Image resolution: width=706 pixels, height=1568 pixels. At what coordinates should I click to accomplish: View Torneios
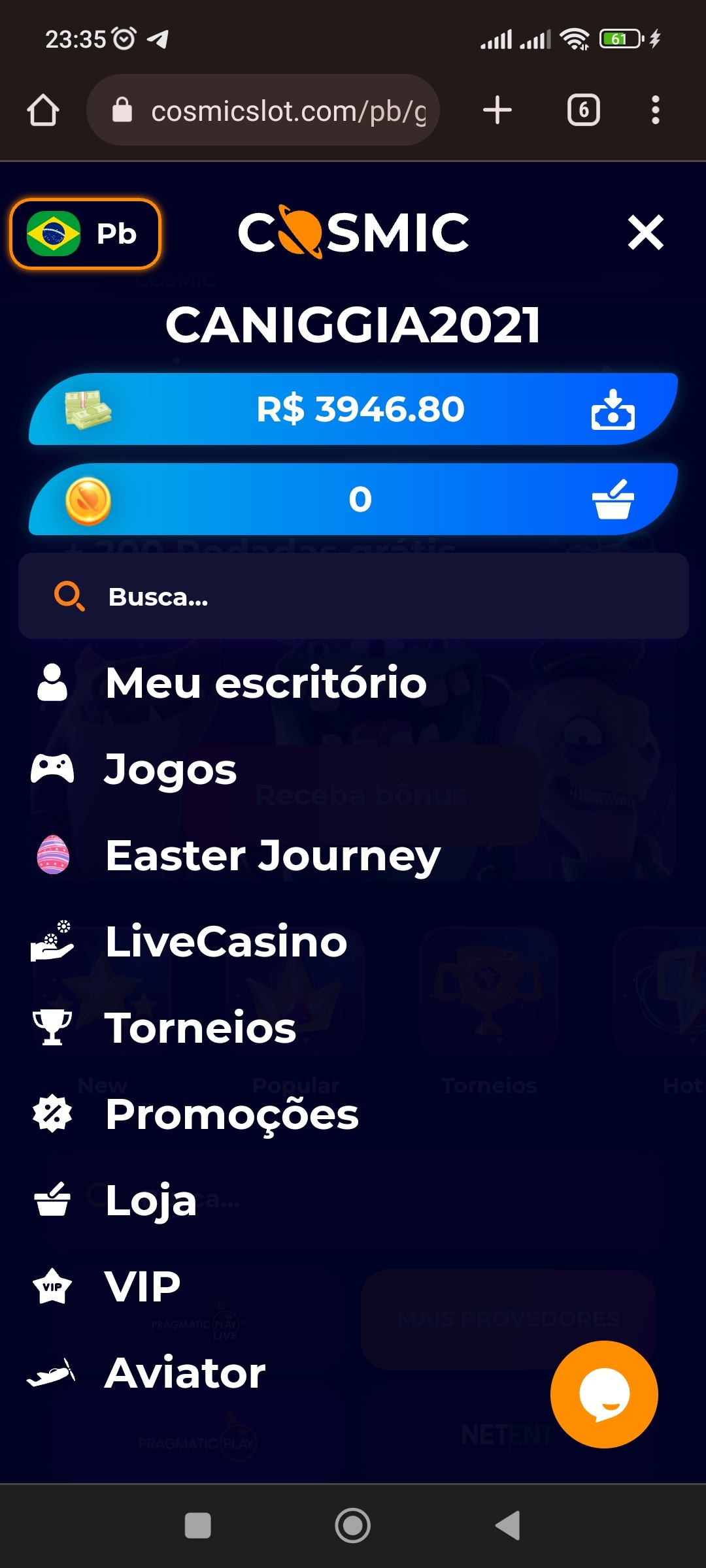point(200,1028)
